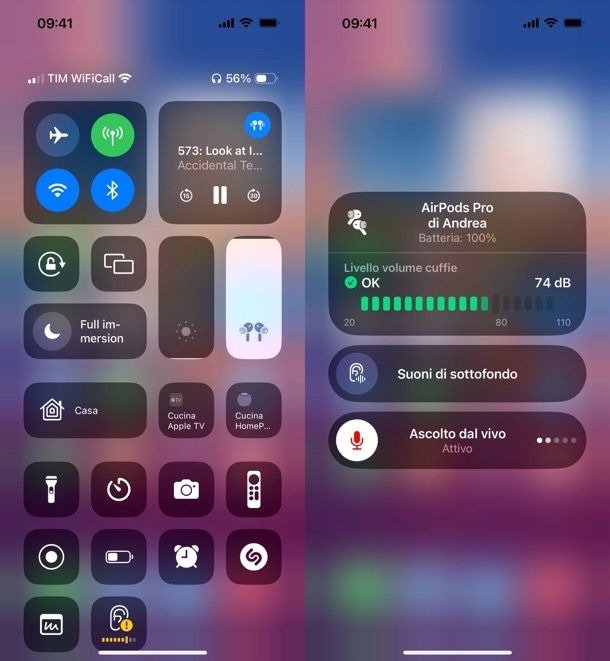Disable Bluetooth

pos(113,191)
